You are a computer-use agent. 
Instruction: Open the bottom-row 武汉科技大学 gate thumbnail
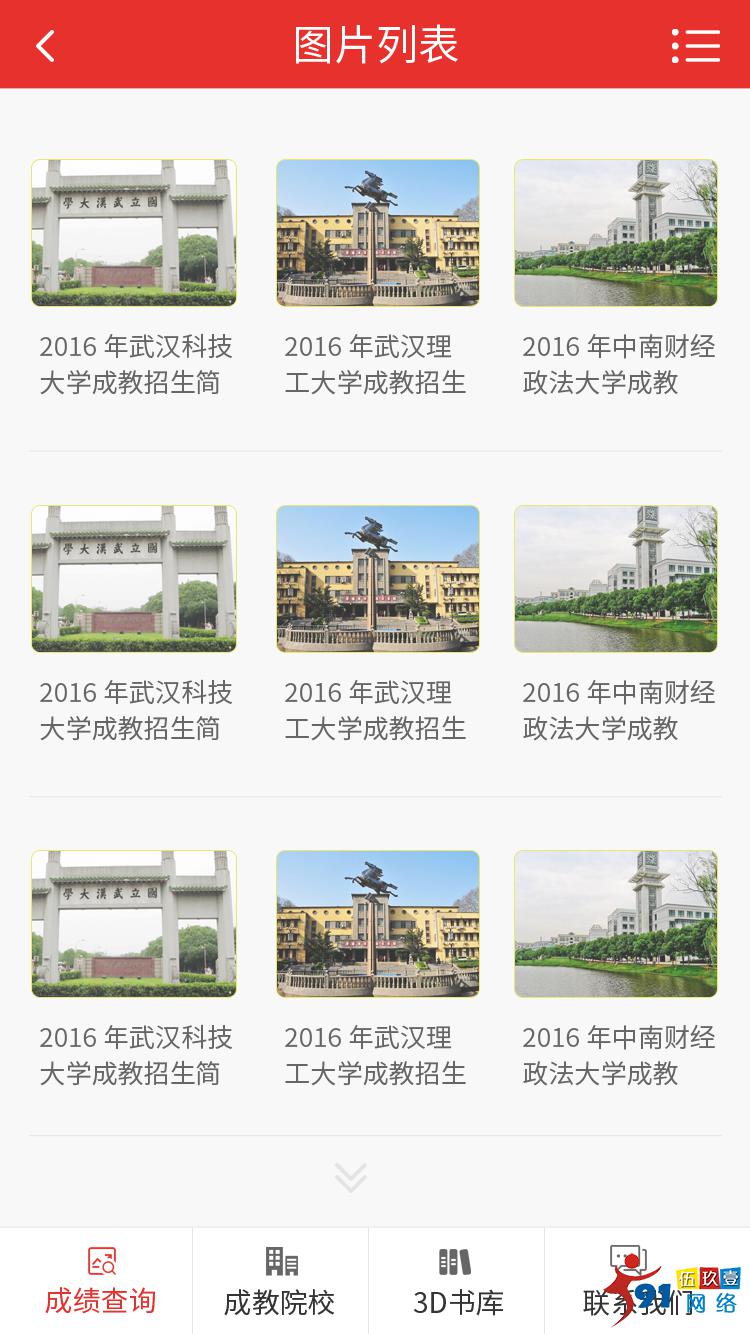tap(133, 923)
